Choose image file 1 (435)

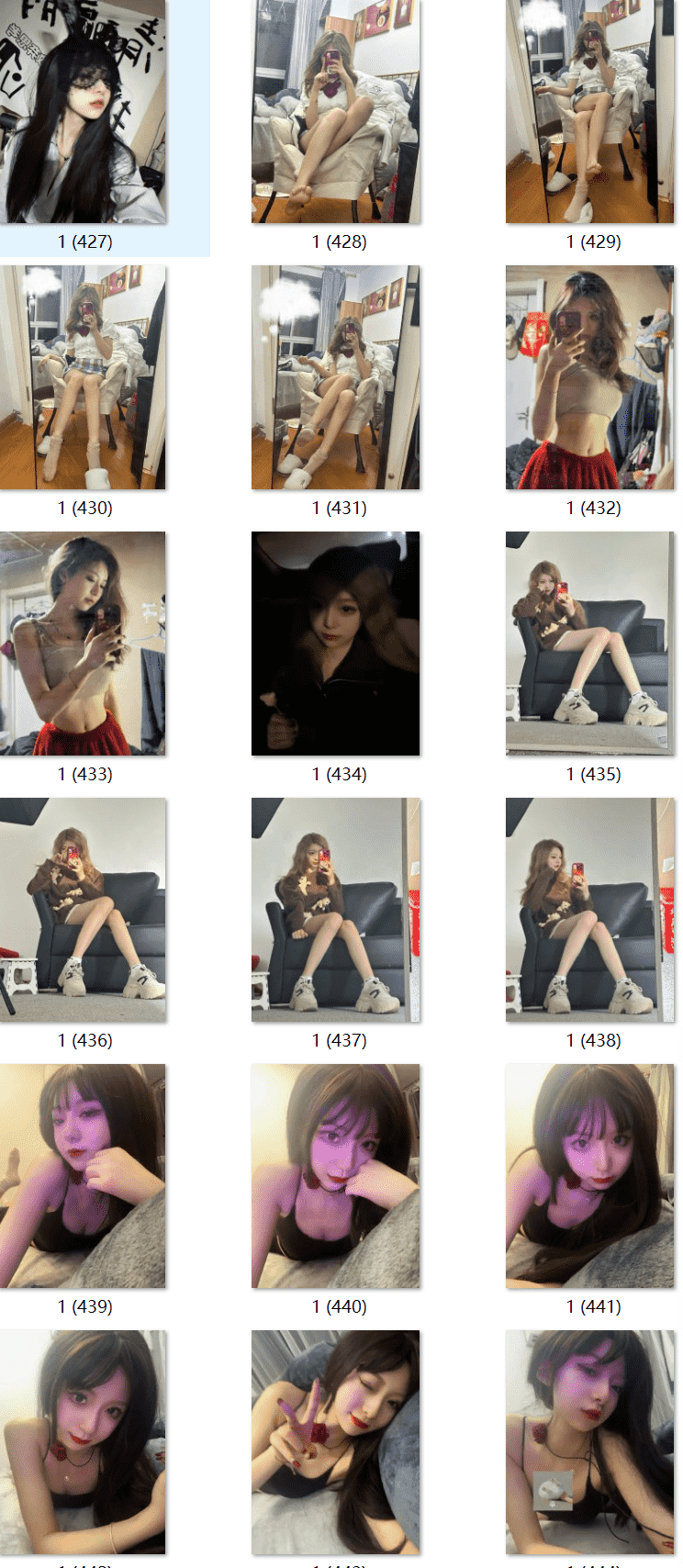pyautogui.click(x=589, y=644)
